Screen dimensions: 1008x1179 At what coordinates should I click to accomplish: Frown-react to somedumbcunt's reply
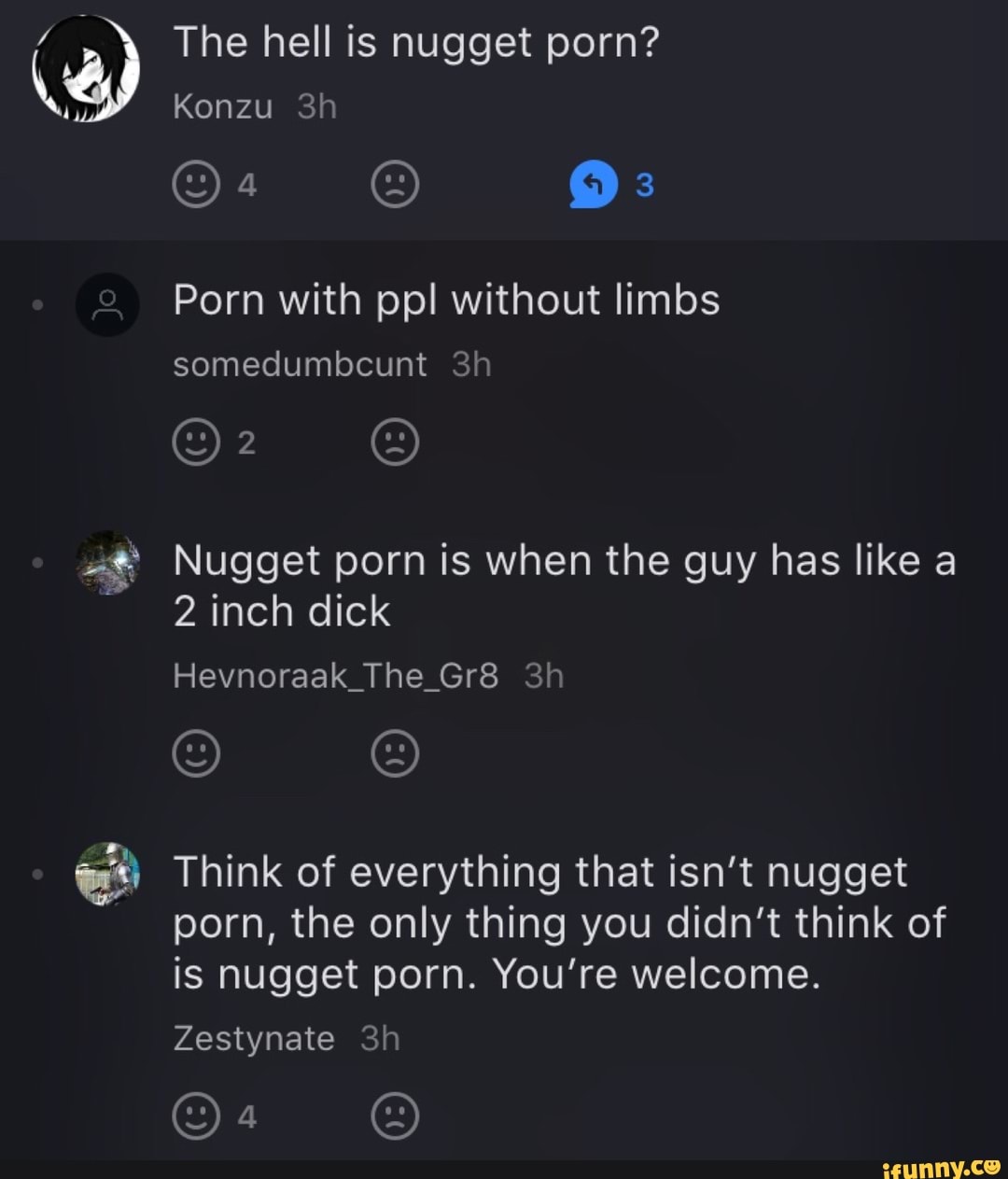point(395,442)
